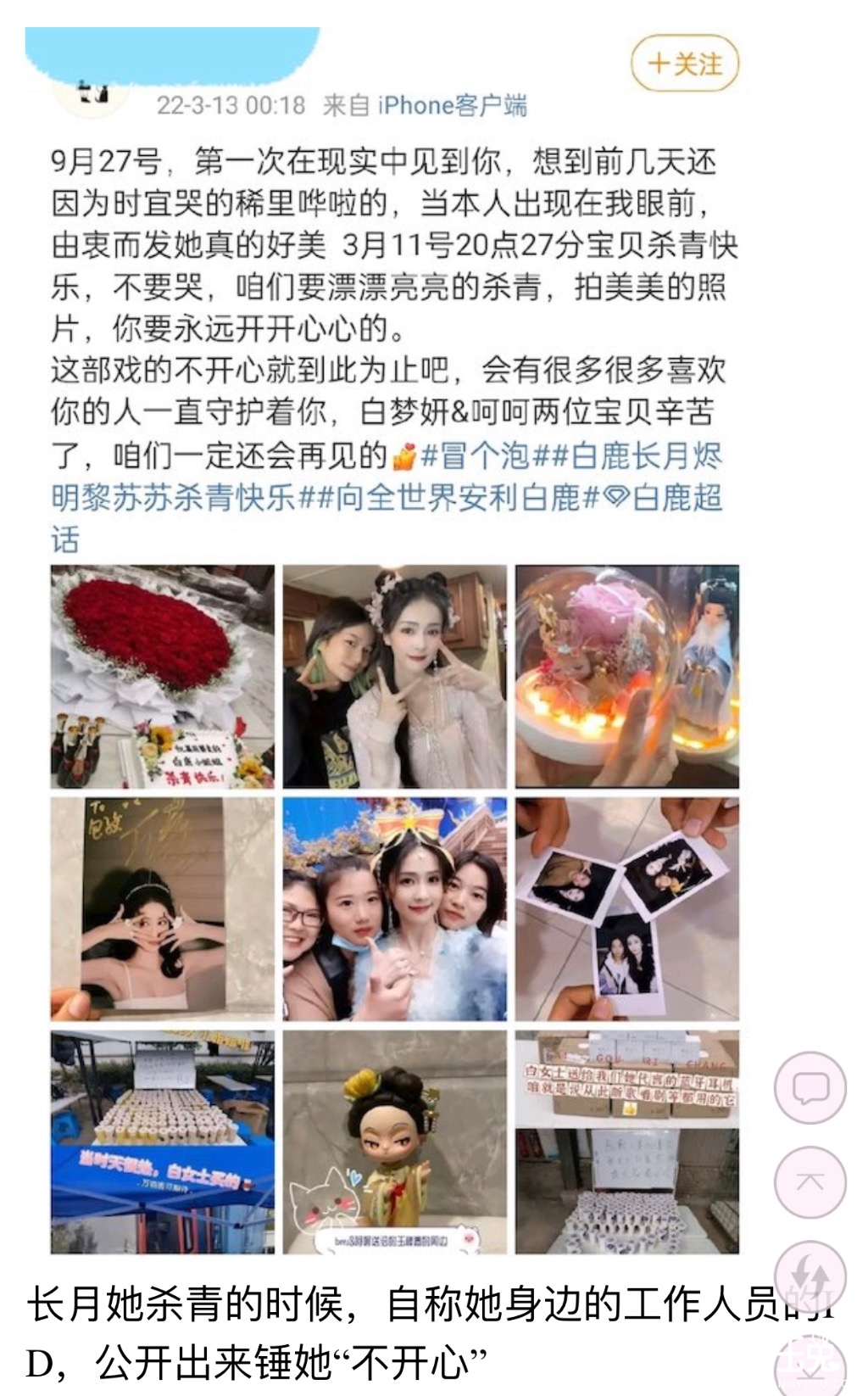Tap the refresh arrows floating button

[810, 1276]
